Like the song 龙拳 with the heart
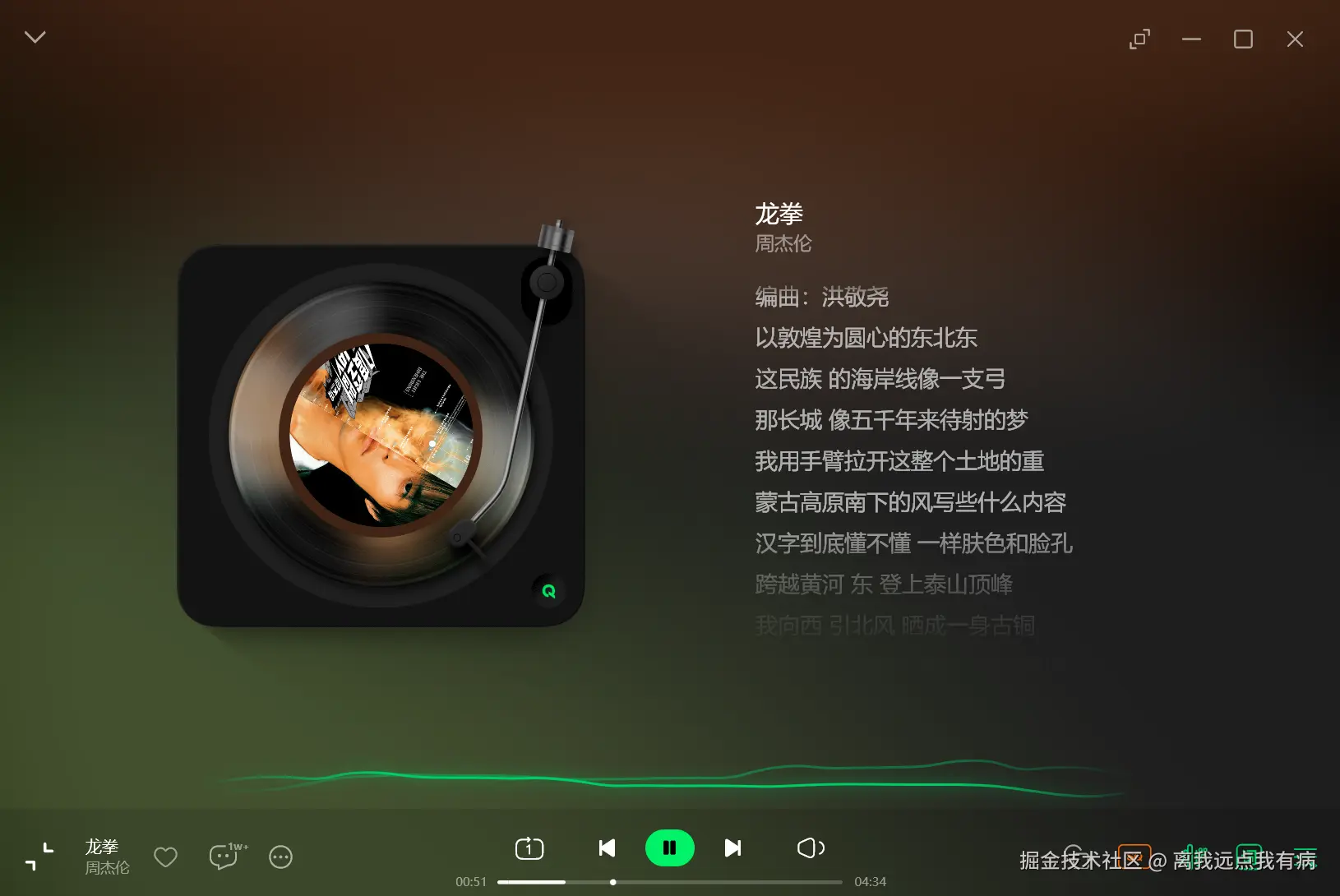The height and width of the screenshot is (896, 1340). [x=165, y=857]
